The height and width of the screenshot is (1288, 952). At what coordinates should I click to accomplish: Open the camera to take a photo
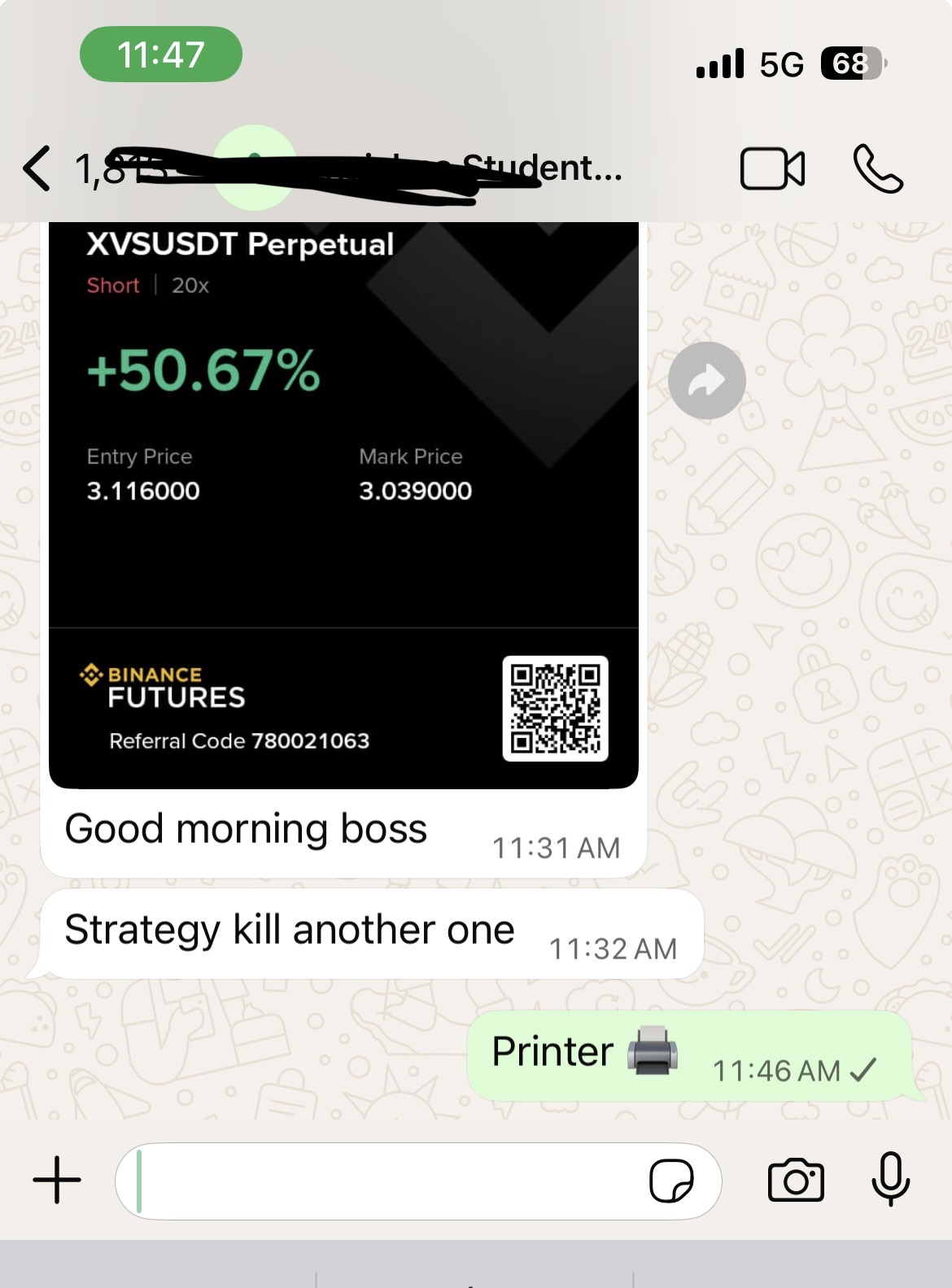(795, 1181)
